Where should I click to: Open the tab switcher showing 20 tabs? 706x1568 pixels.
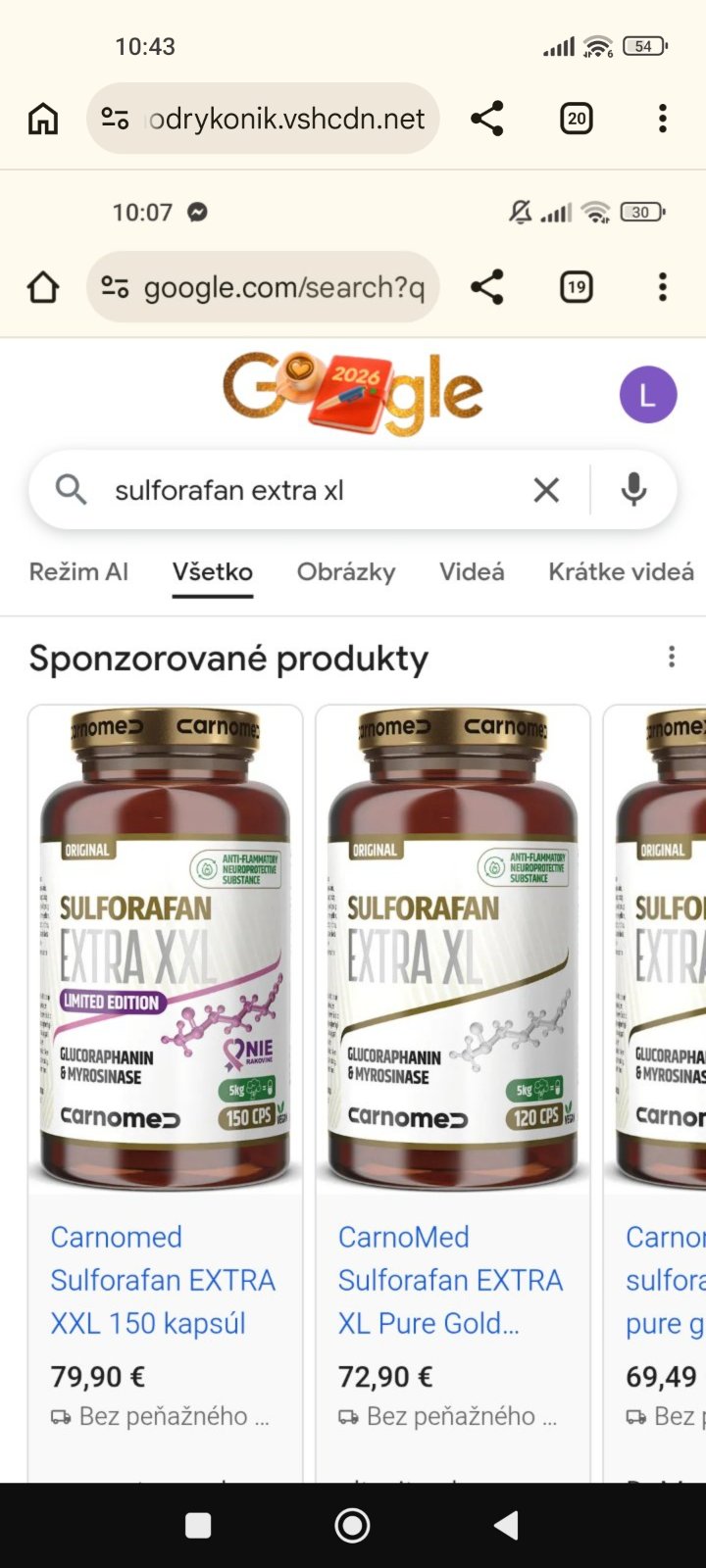click(576, 119)
